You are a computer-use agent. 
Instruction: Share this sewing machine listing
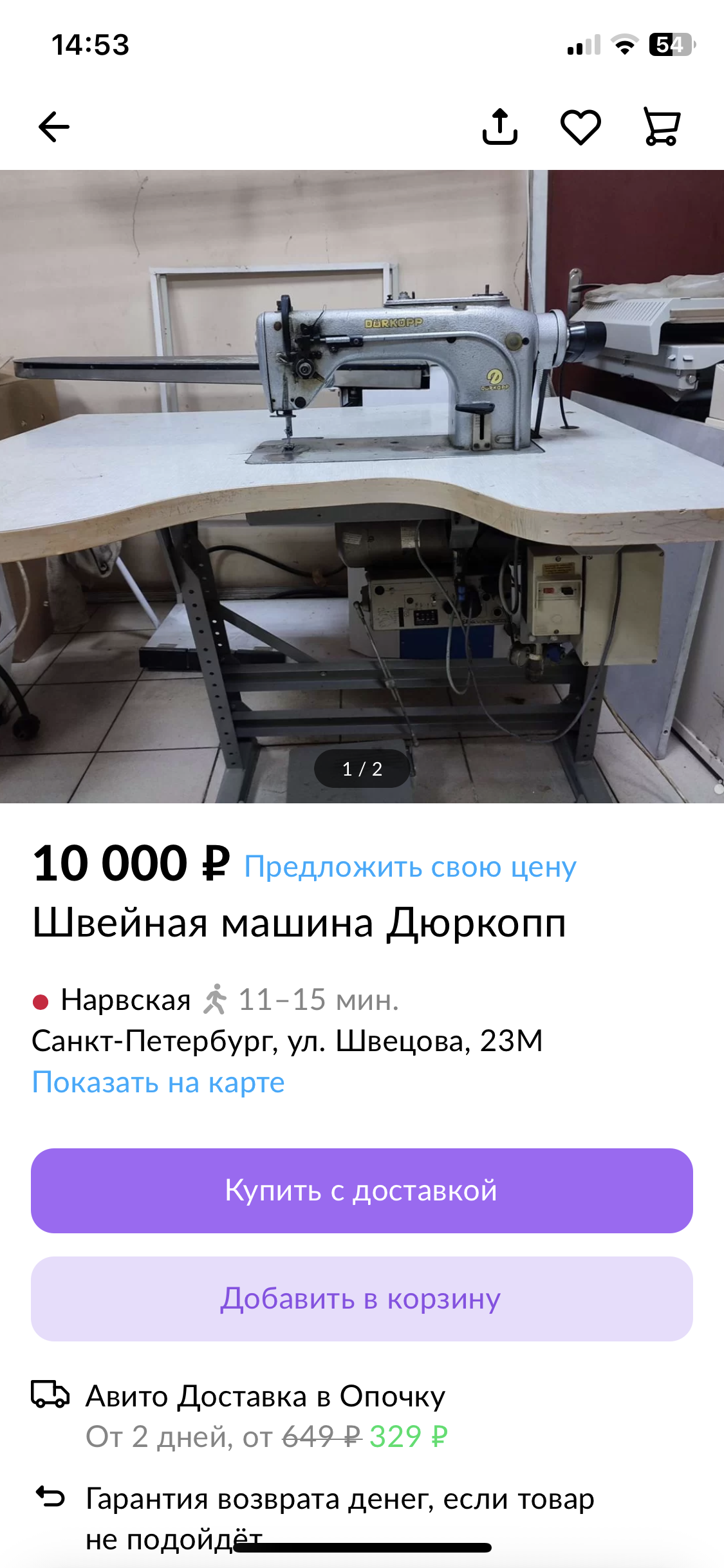click(500, 126)
